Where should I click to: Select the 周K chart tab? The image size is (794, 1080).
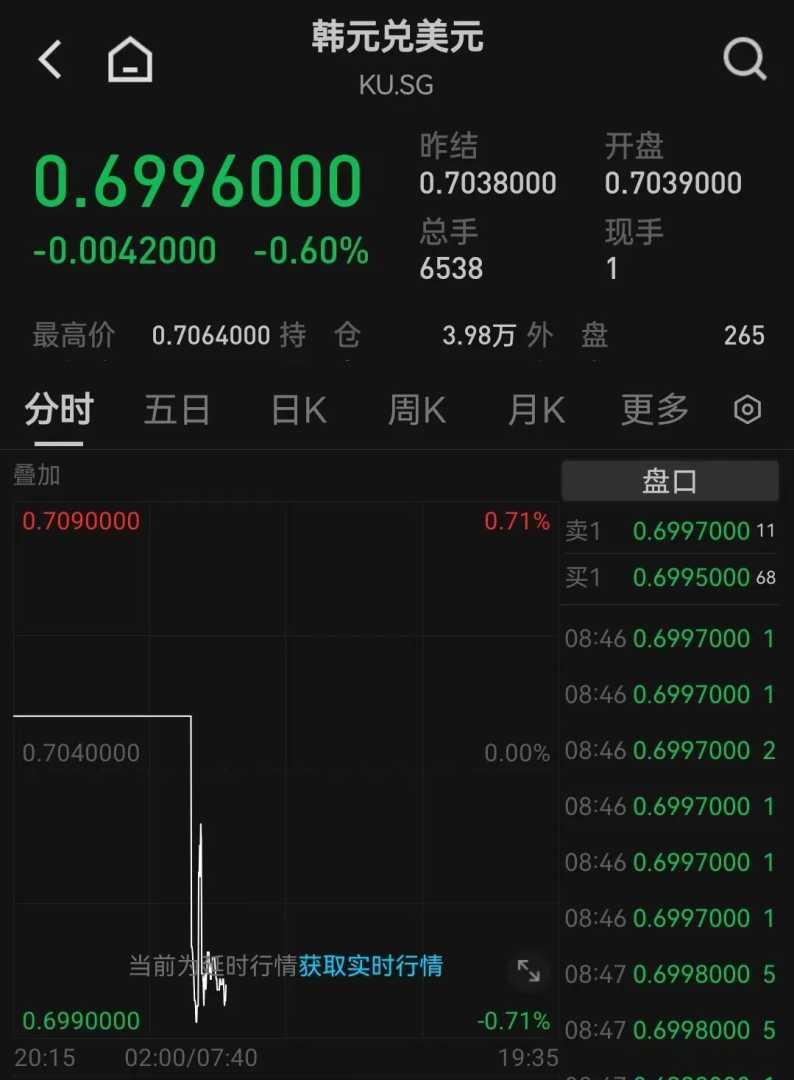(416, 410)
